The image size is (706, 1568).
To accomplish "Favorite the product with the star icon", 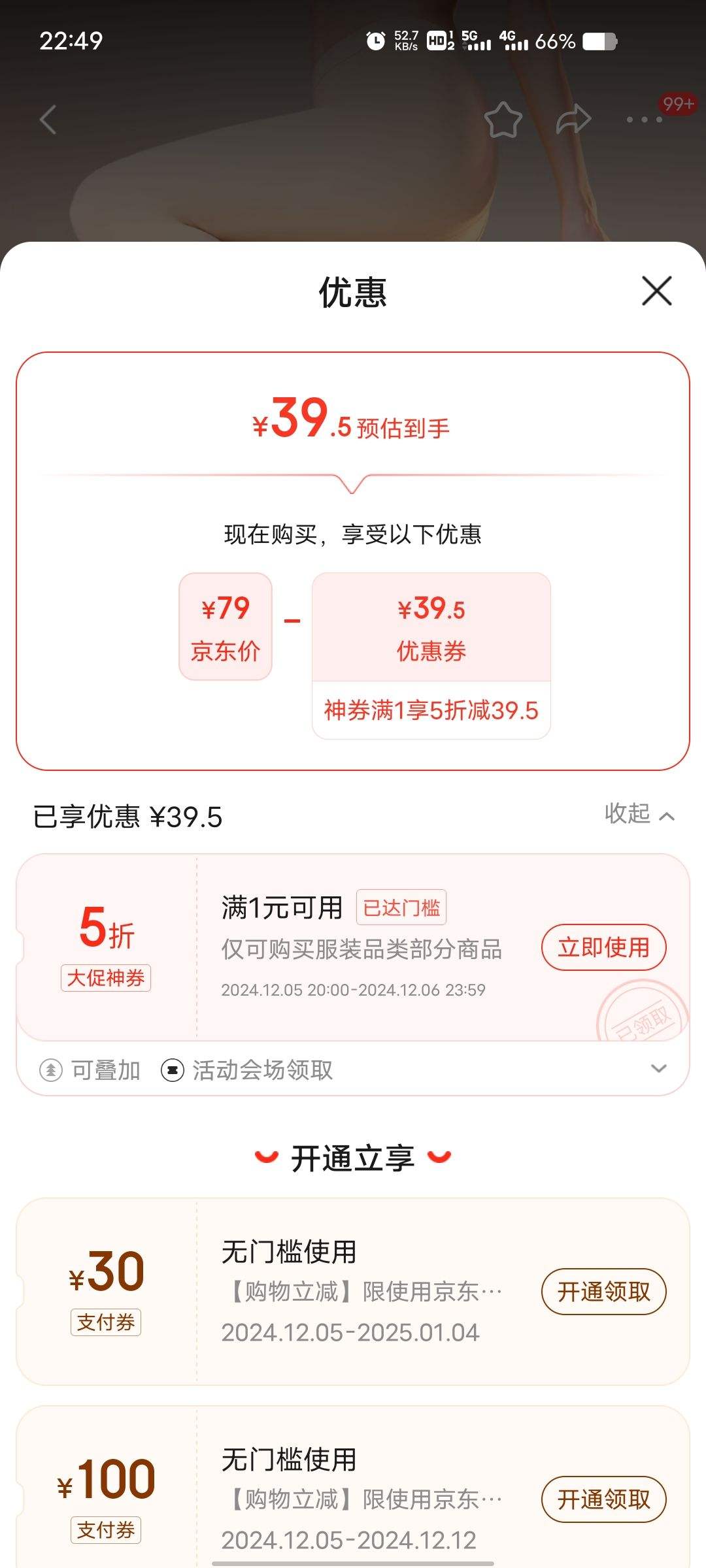I will [503, 120].
